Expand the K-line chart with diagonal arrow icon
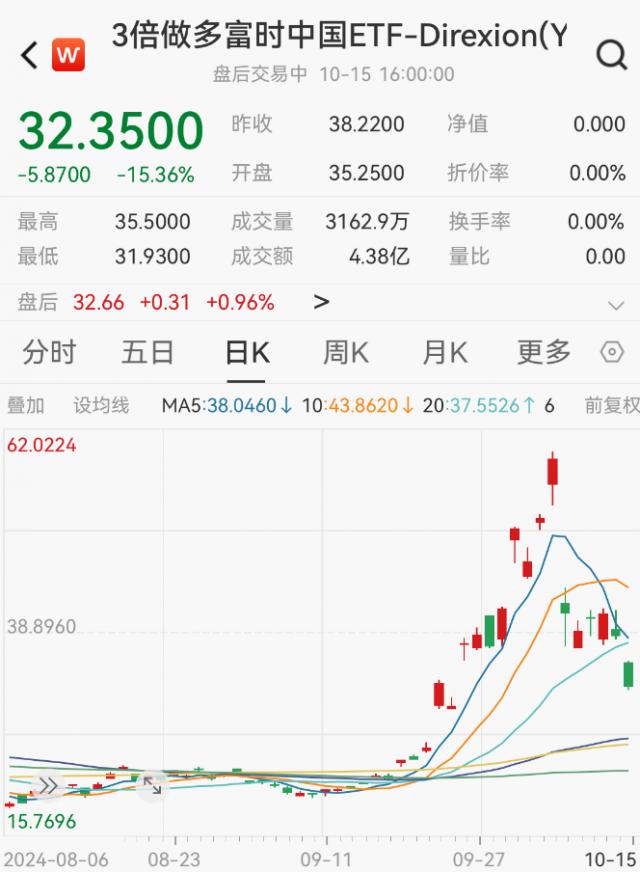The height and width of the screenshot is (872, 640). [151, 786]
